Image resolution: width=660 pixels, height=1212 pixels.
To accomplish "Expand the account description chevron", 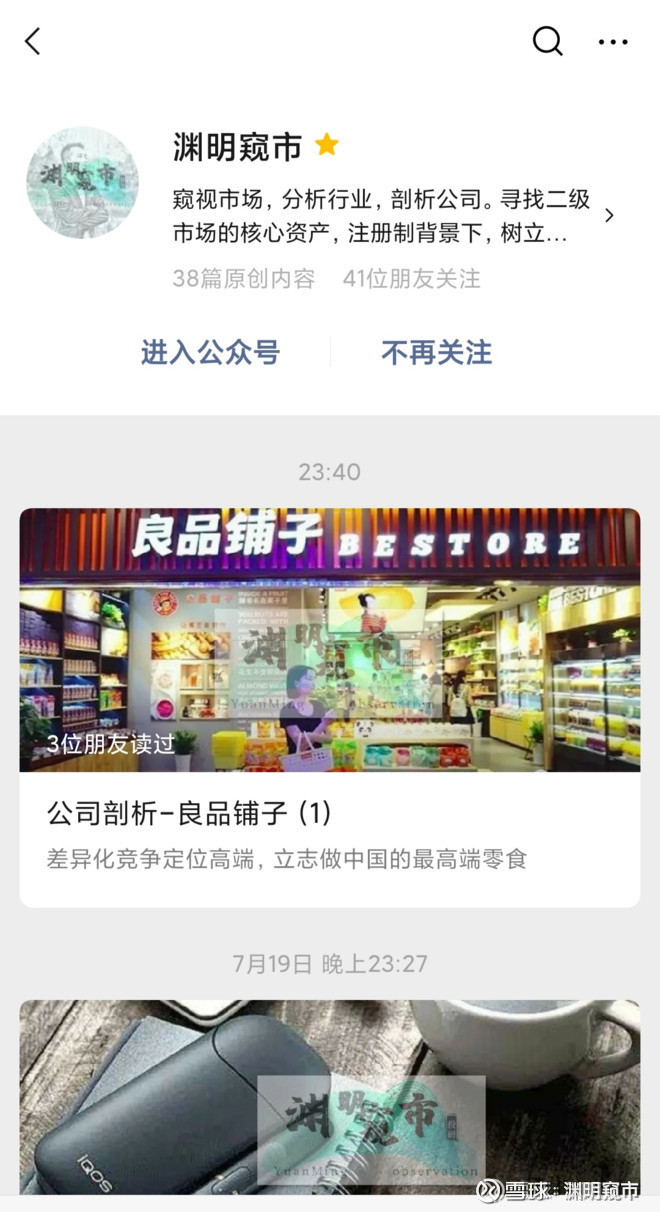I will point(609,215).
